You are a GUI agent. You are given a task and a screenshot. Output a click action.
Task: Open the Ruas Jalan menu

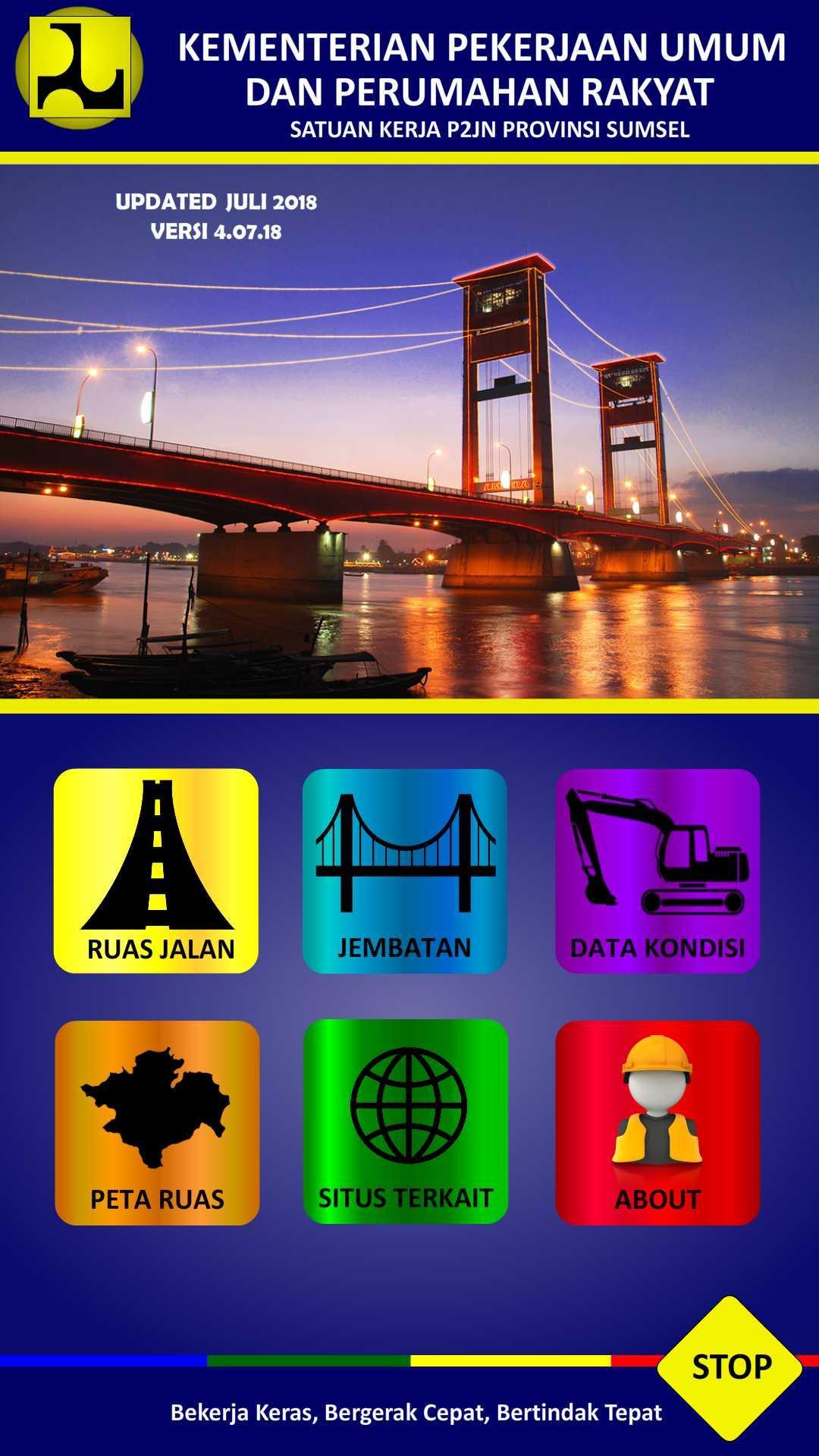click(156, 871)
